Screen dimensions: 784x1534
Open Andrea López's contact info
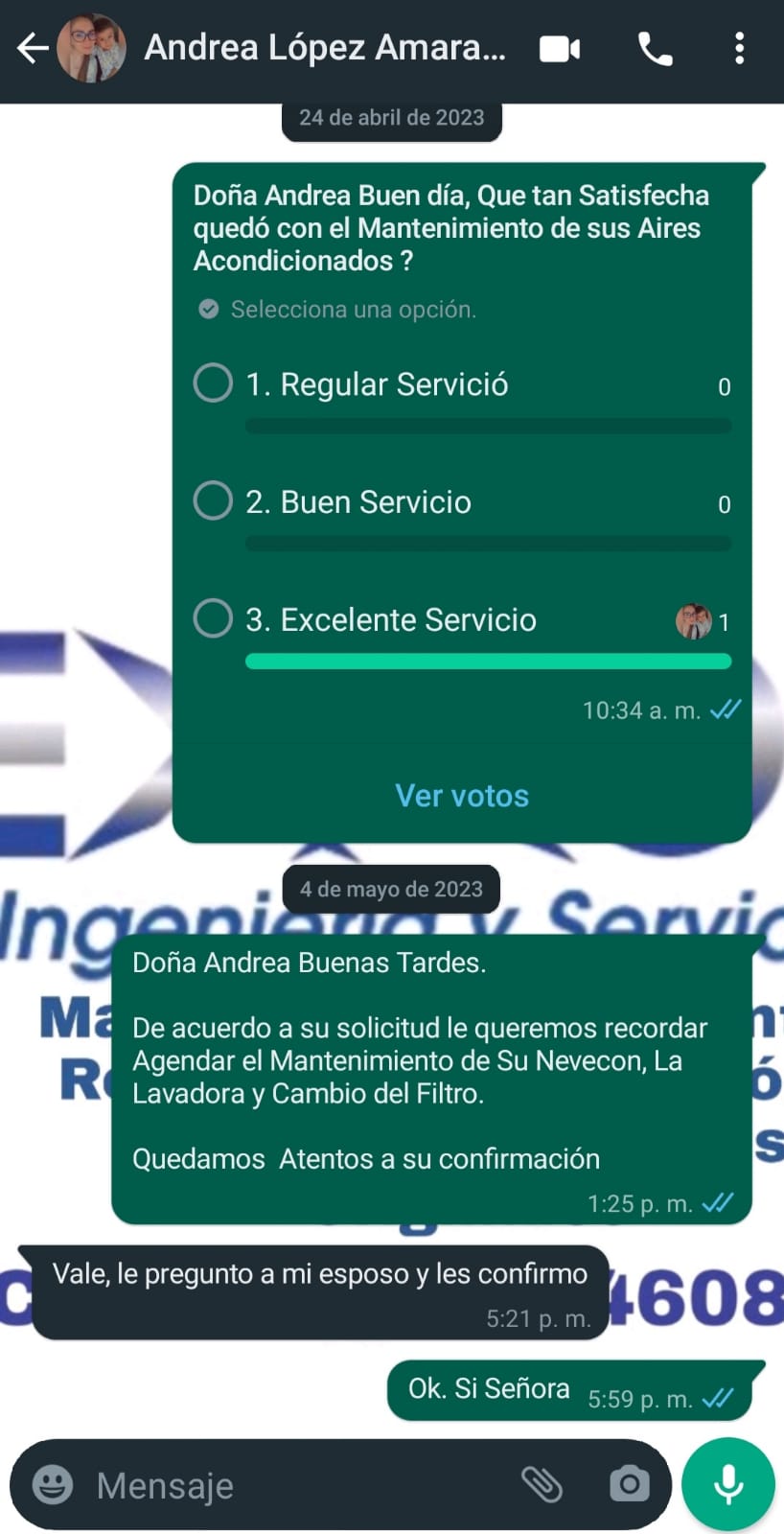[x=324, y=48]
